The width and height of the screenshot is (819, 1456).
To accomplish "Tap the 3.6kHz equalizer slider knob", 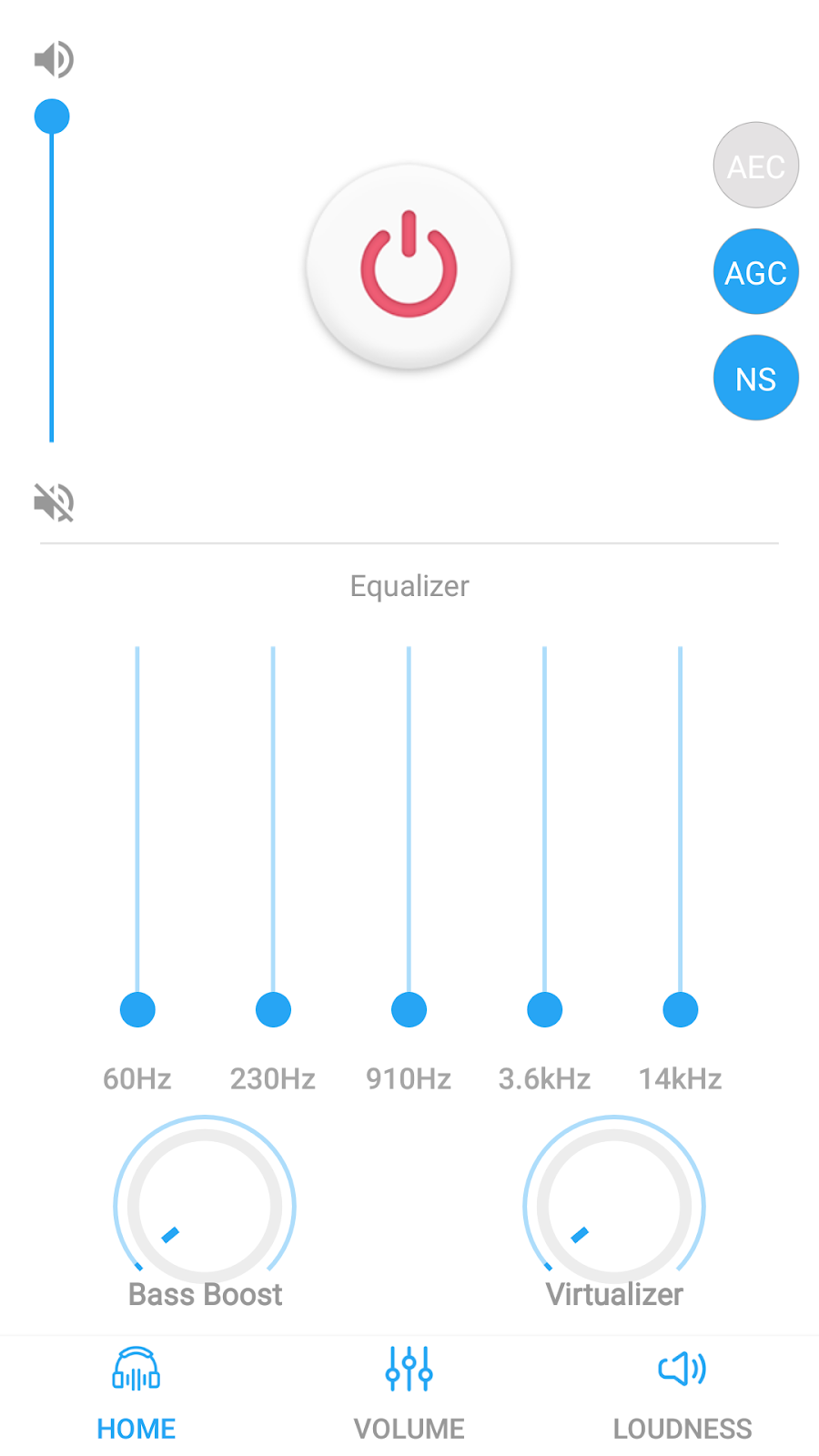I will coord(544,1009).
